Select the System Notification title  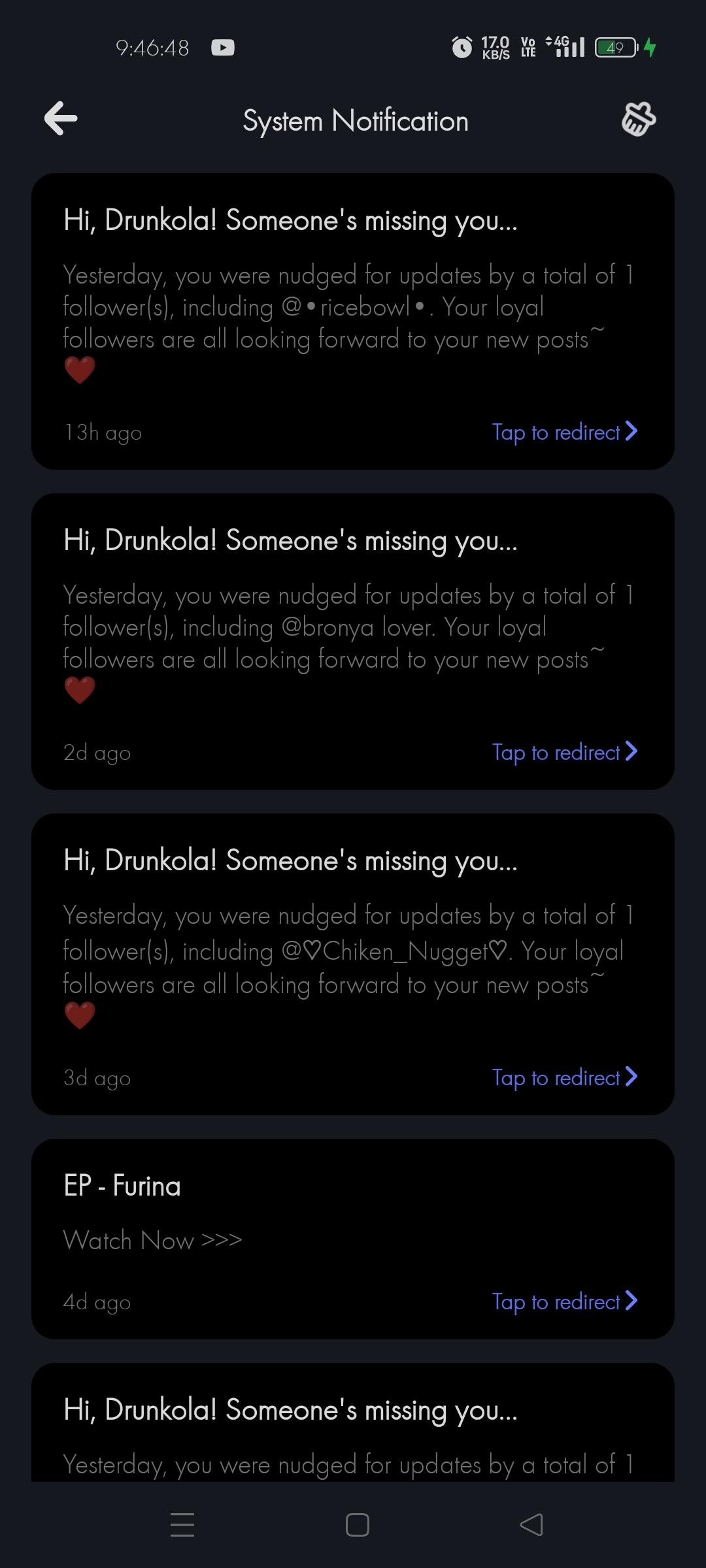tap(355, 120)
